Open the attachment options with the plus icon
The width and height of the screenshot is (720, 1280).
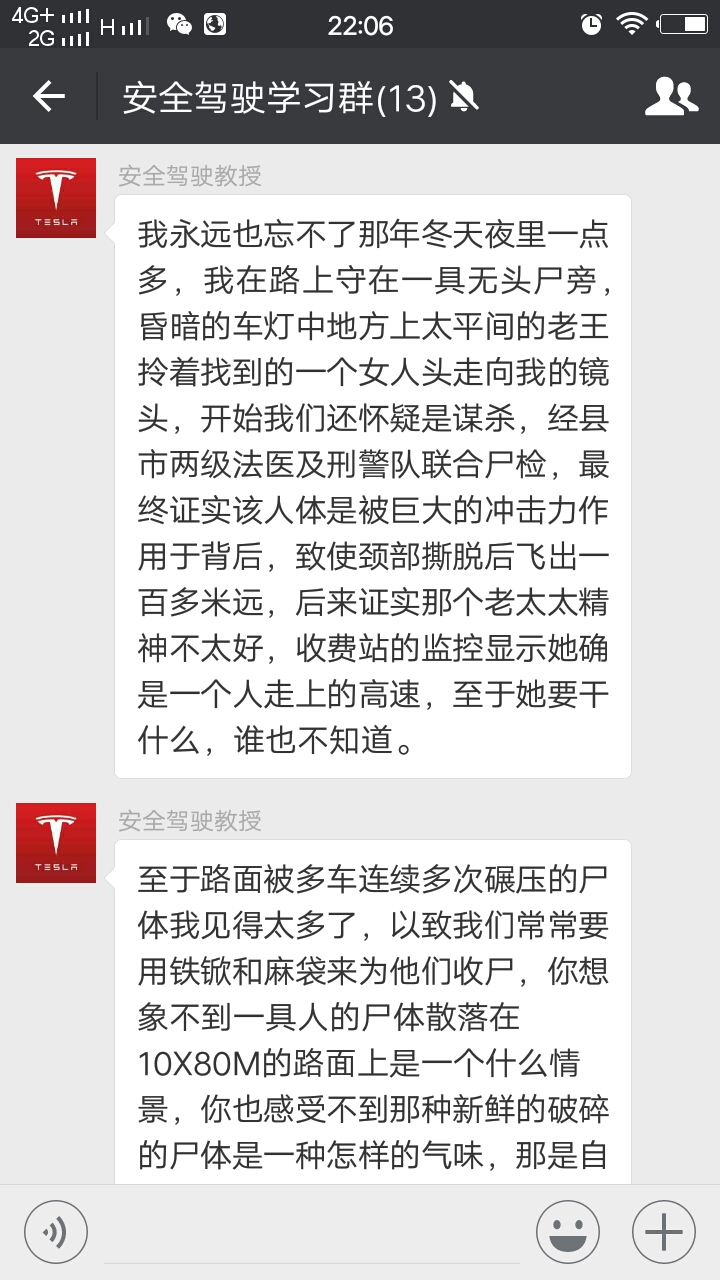point(663,1231)
